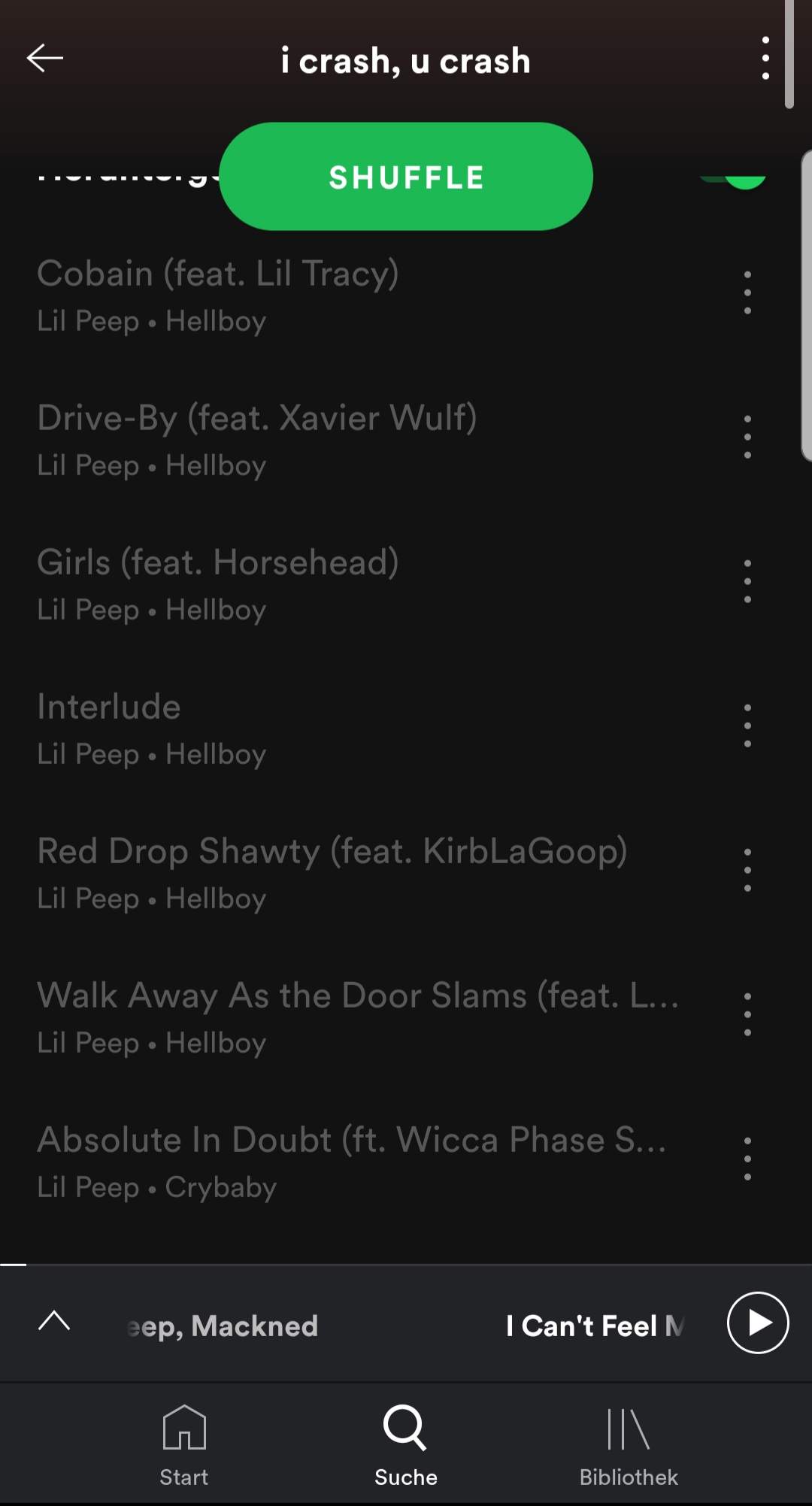Open options for Interlude
The image size is (812, 1506).
pyautogui.click(x=747, y=726)
